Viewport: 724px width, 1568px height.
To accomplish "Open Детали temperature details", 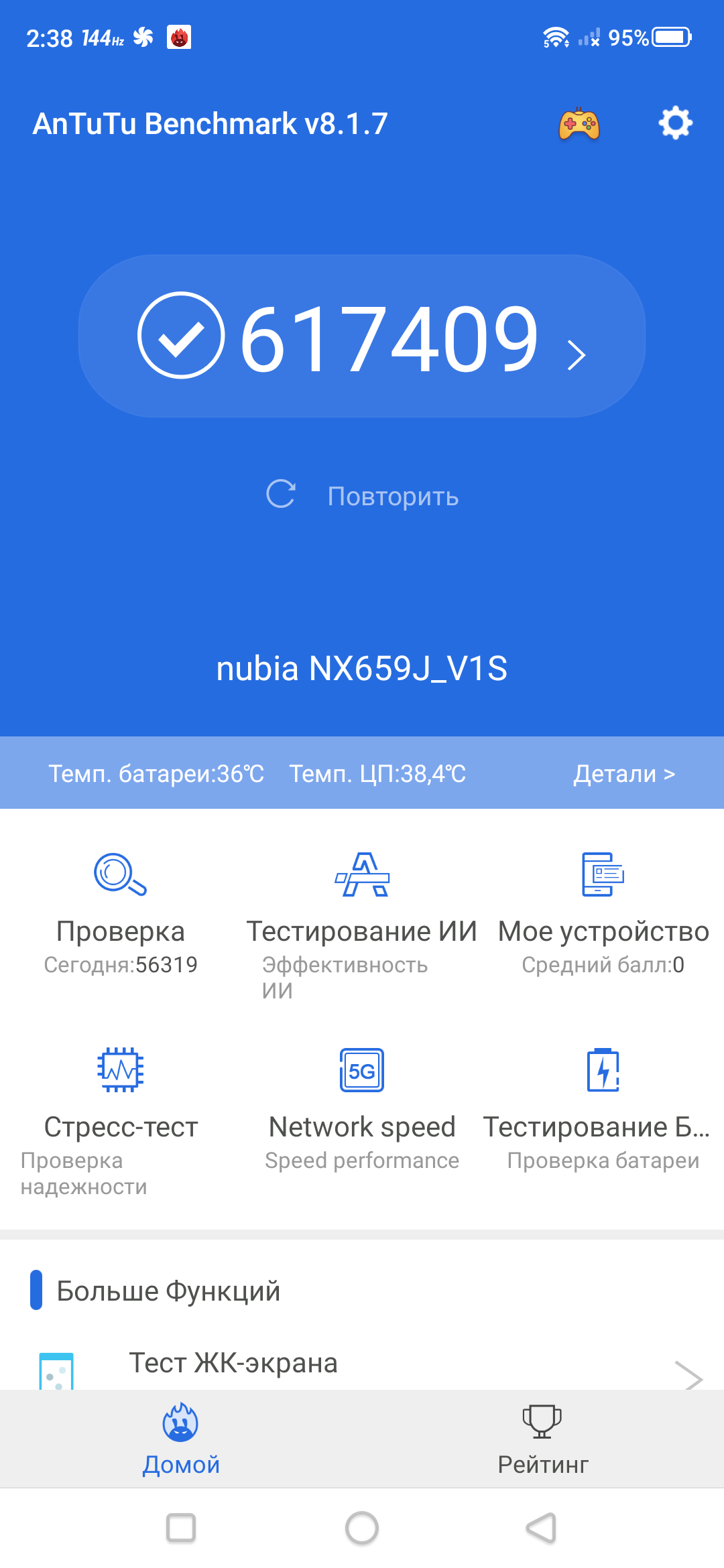I will pyautogui.click(x=623, y=774).
